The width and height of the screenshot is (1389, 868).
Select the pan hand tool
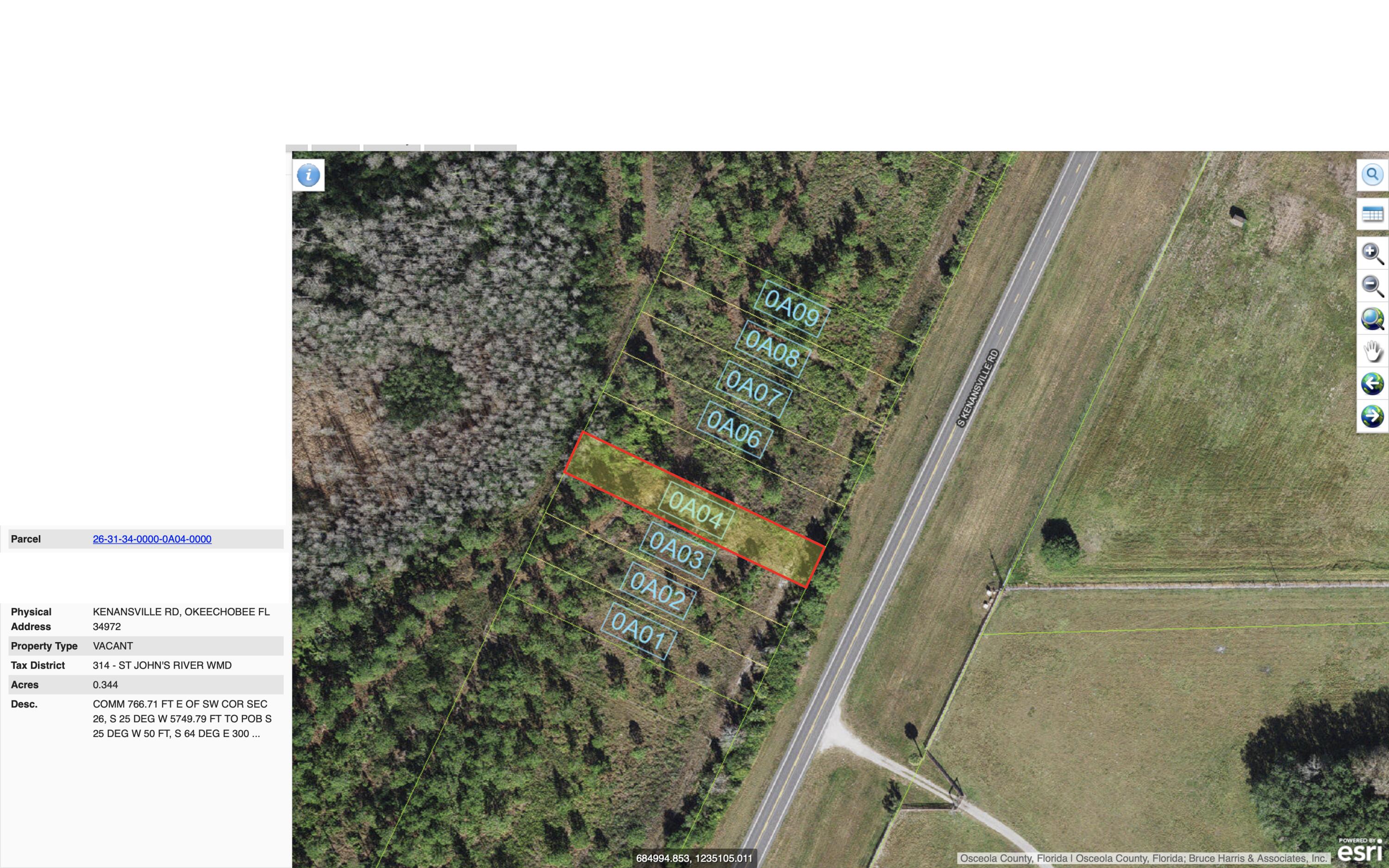click(1372, 351)
